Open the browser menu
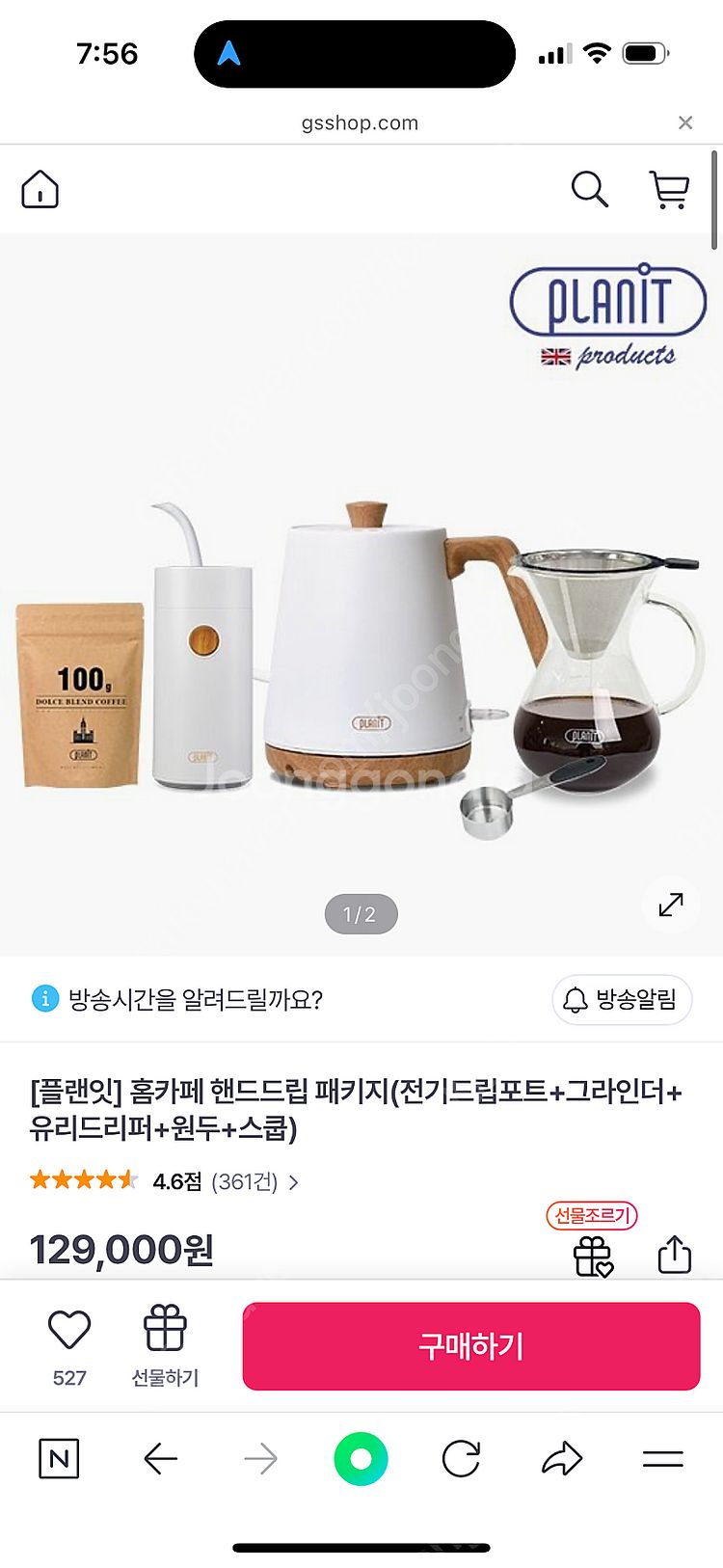The height and width of the screenshot is (1568, 723). [x=663, y=1459]
